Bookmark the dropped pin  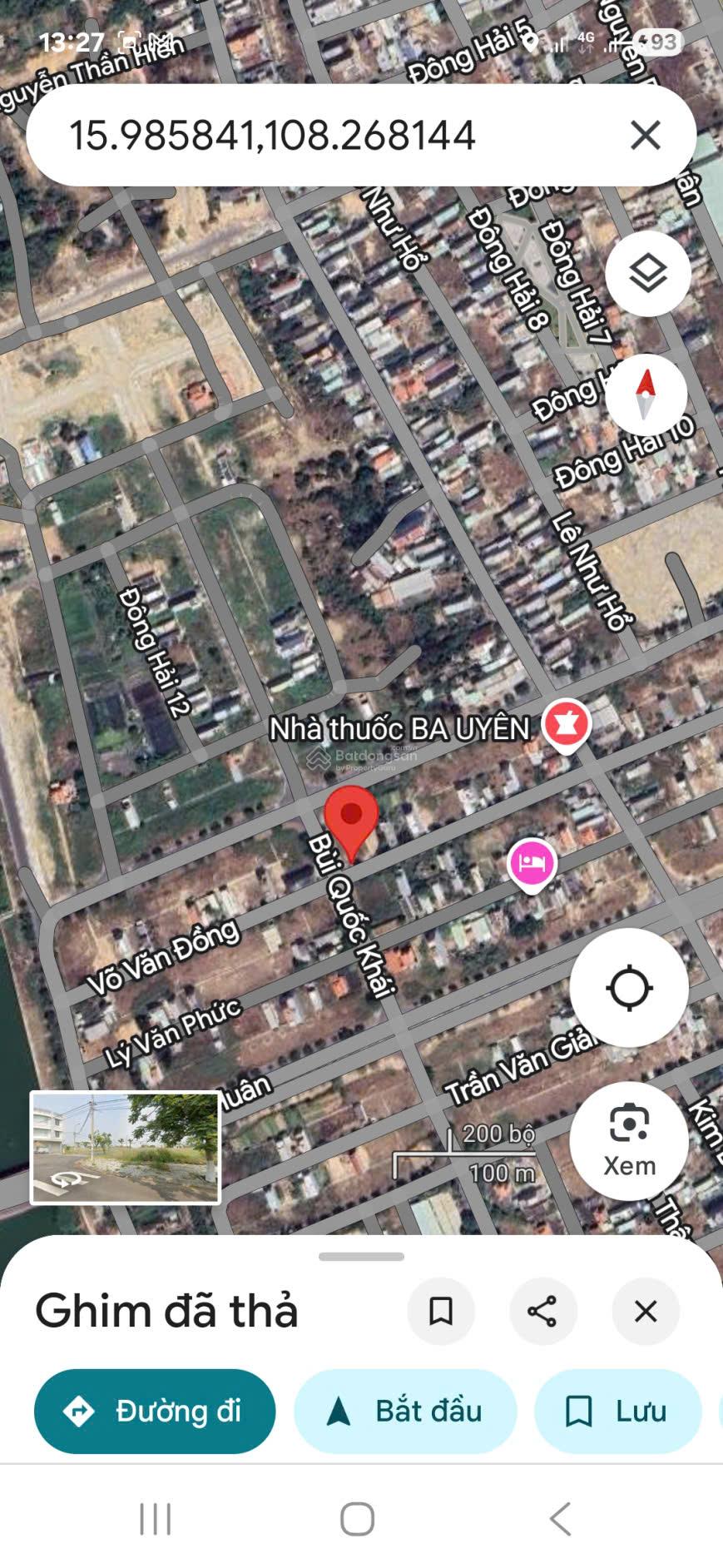click(x=440, y=1312)
